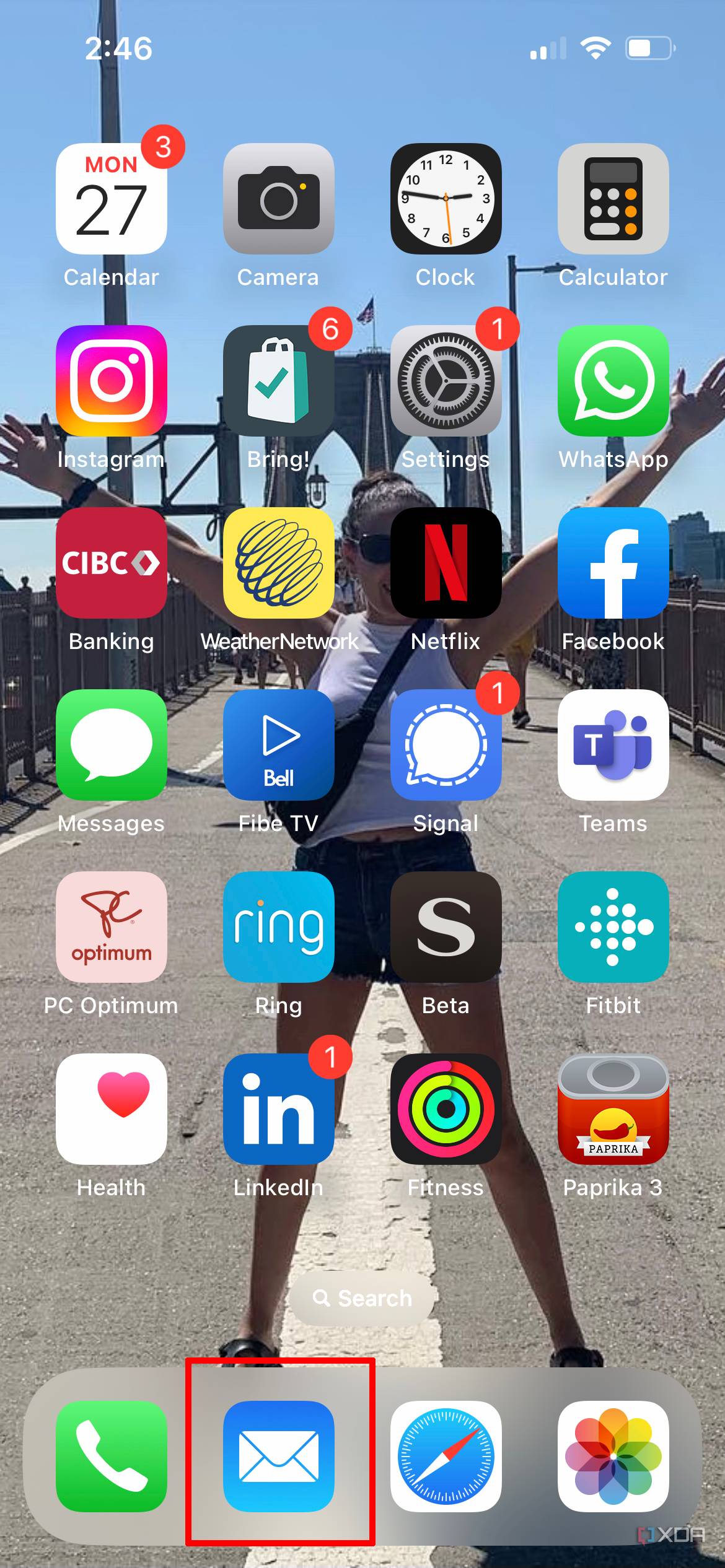
Task: Open the Messages app
Action: click(x=112, y=745)
